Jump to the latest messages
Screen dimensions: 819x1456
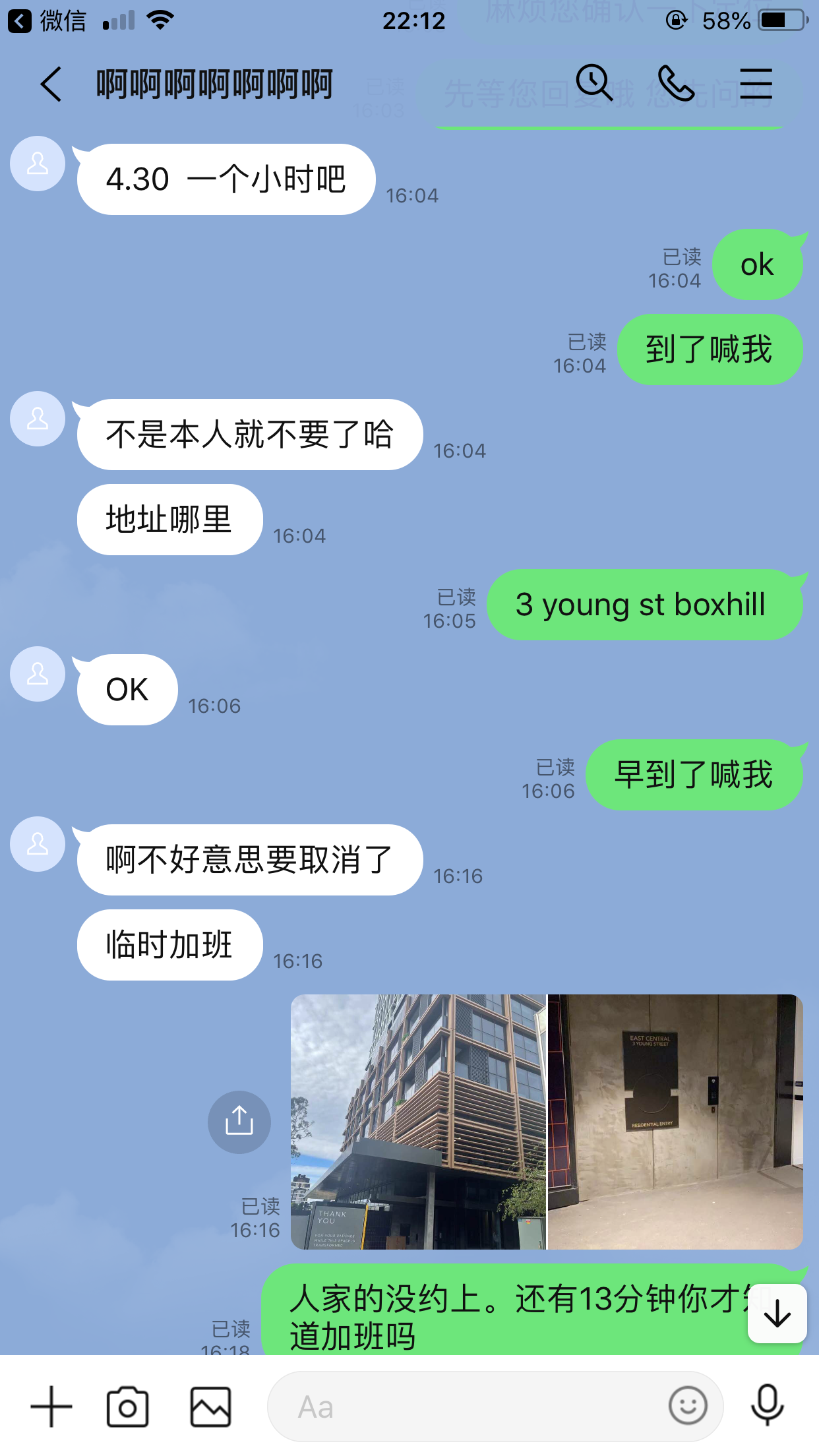[x=777, y=1313]
